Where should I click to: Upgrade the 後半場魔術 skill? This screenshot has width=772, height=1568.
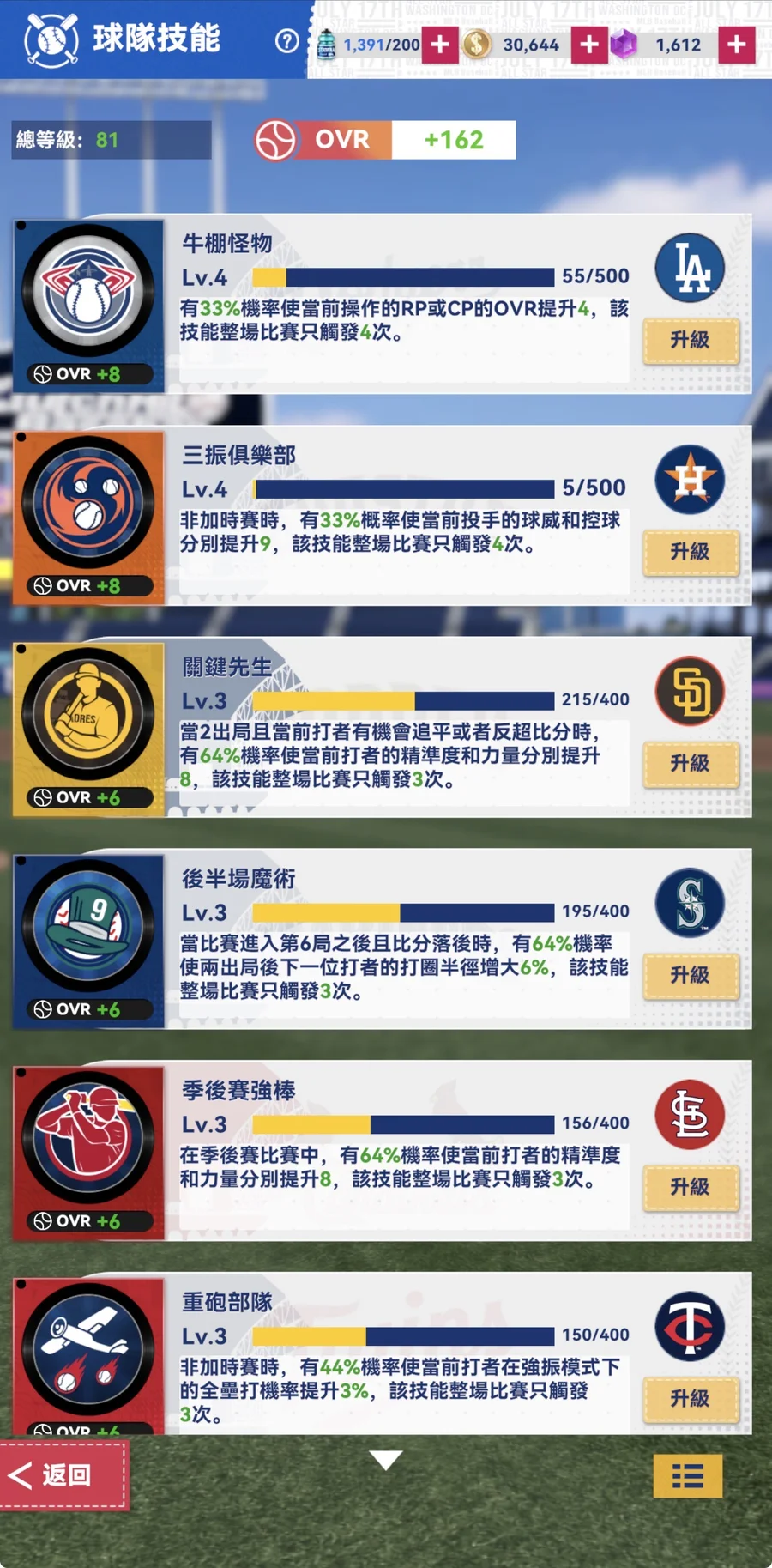(x=691, y=976)
